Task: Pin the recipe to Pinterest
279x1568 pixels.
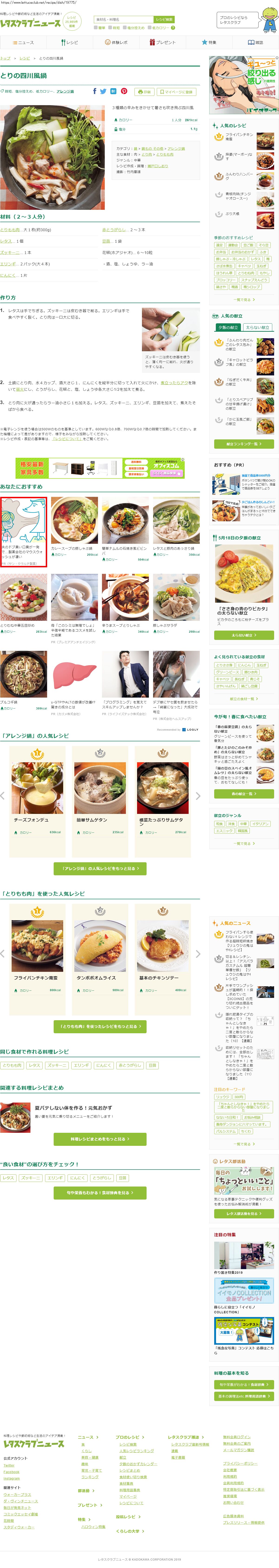Action: (124, 91)
